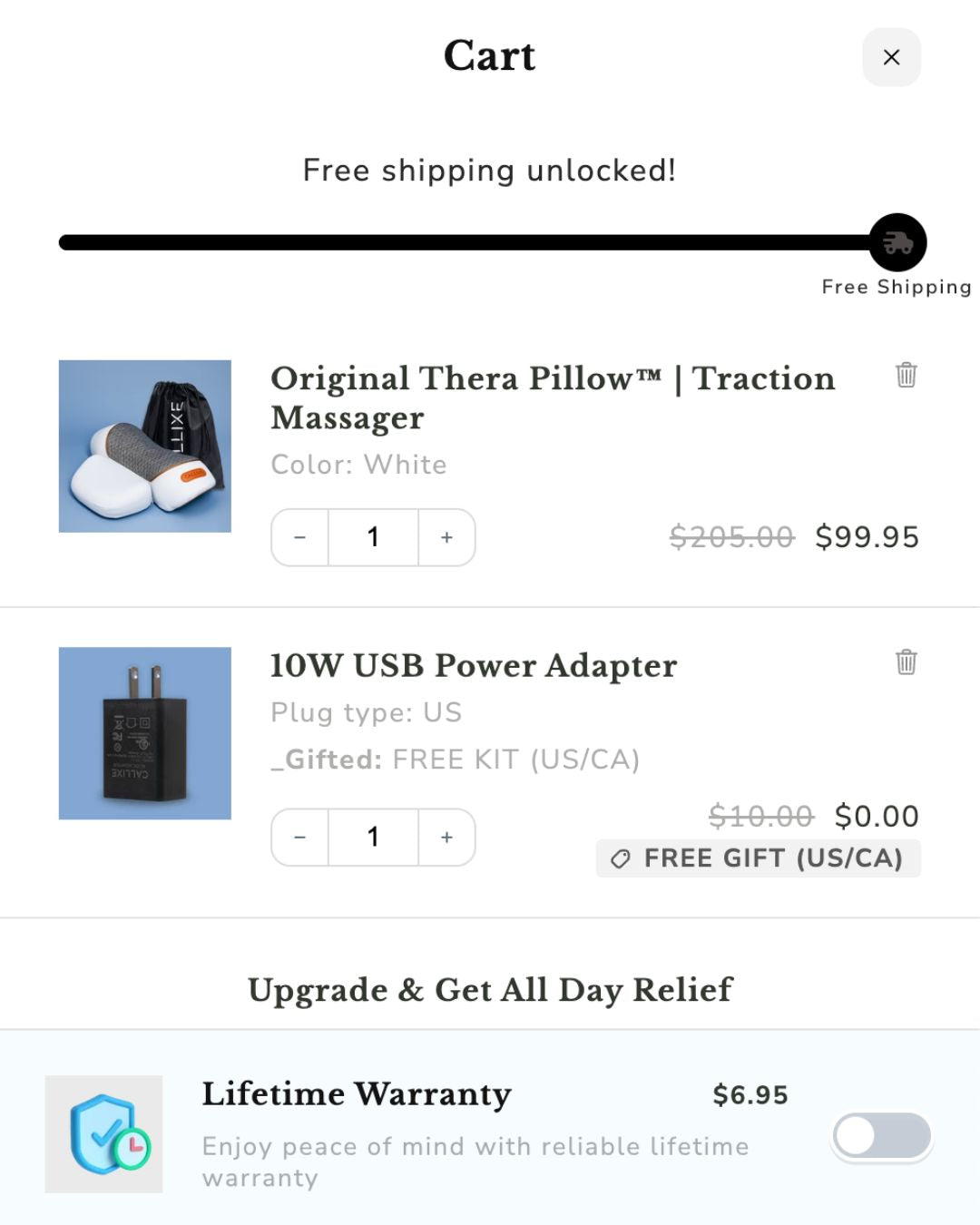Screen dimensions: 980x1225
Task: Enable the Lifetime Warranty add-on
Action: (x=882, y=1136)
